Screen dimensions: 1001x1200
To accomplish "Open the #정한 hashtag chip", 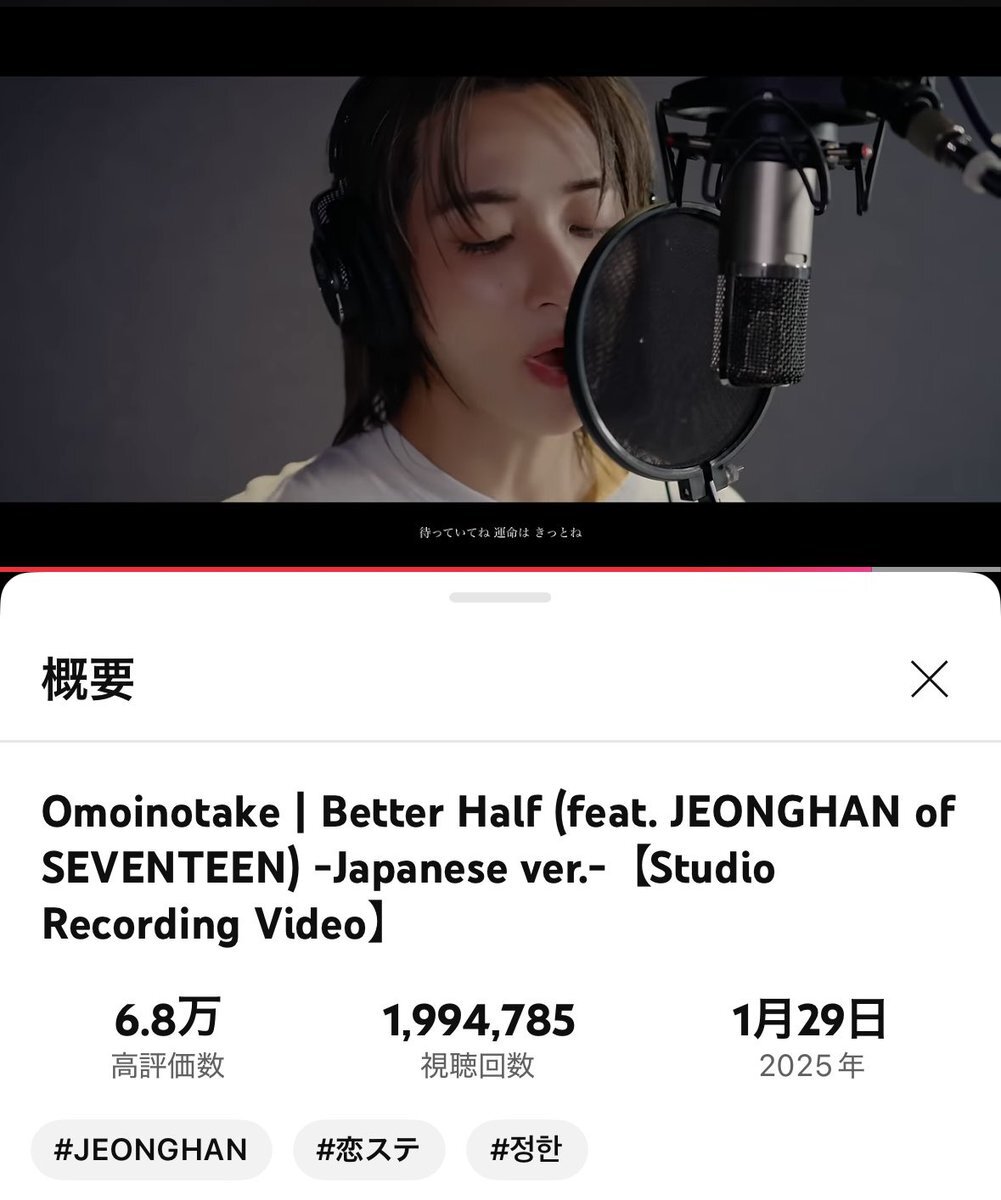I will pos(526,1149).
